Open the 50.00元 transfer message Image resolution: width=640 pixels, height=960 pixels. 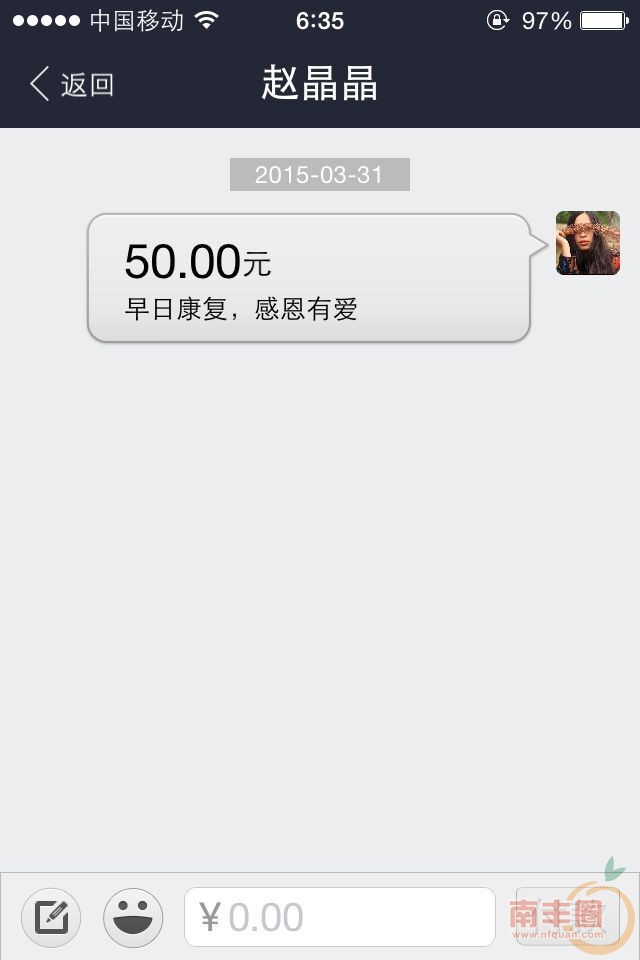pos(308,278)
